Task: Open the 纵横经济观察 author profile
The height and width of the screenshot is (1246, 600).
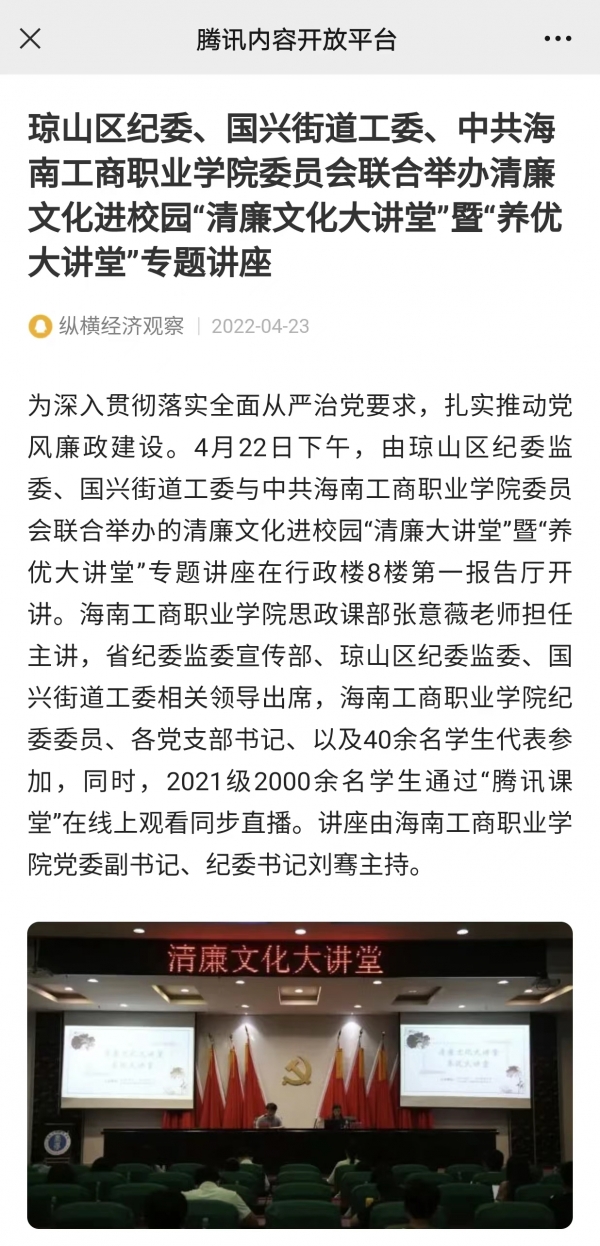Action: click(x=120, y=326)
